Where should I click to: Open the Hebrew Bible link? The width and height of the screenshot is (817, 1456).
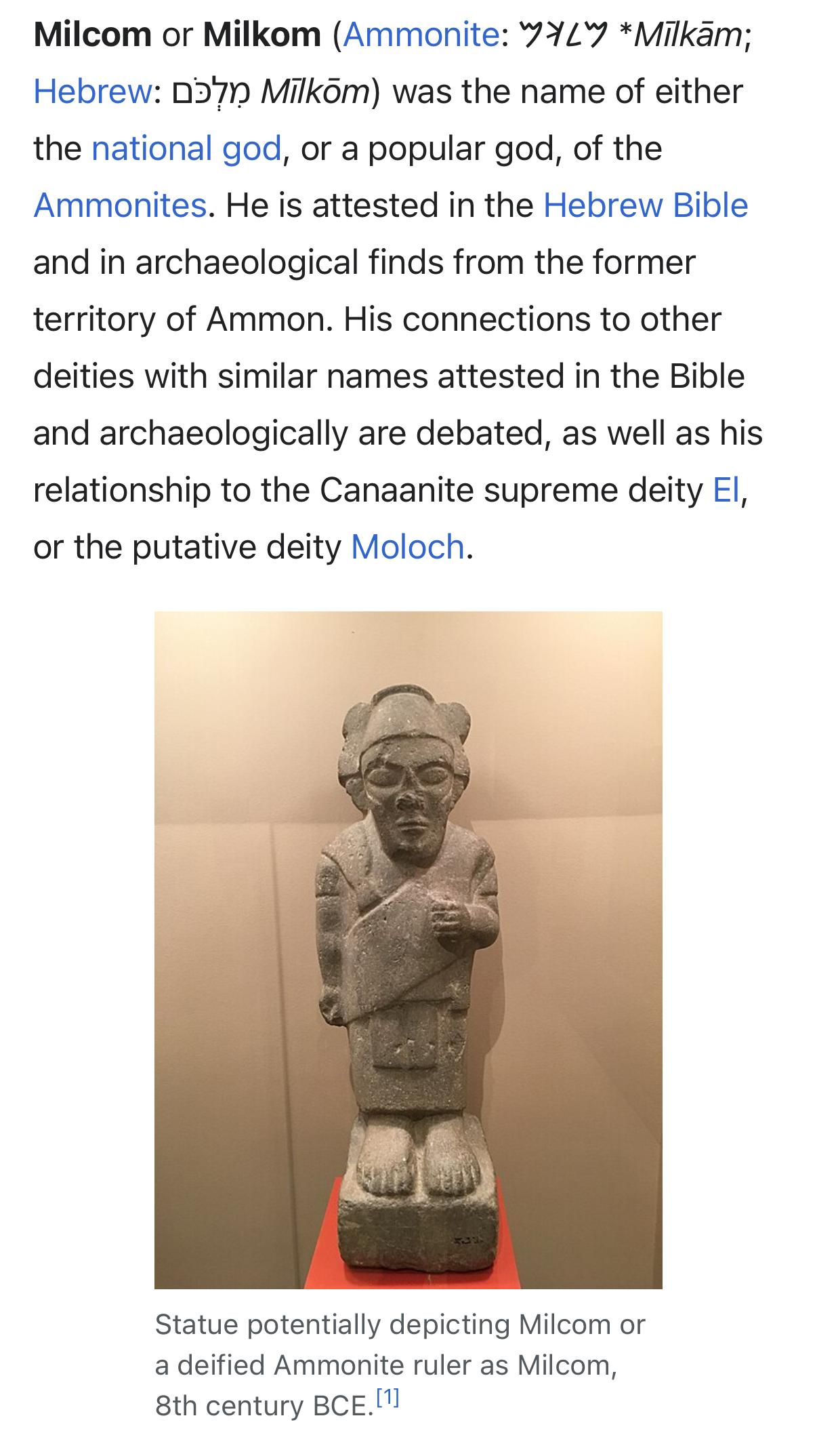(646, 205)
